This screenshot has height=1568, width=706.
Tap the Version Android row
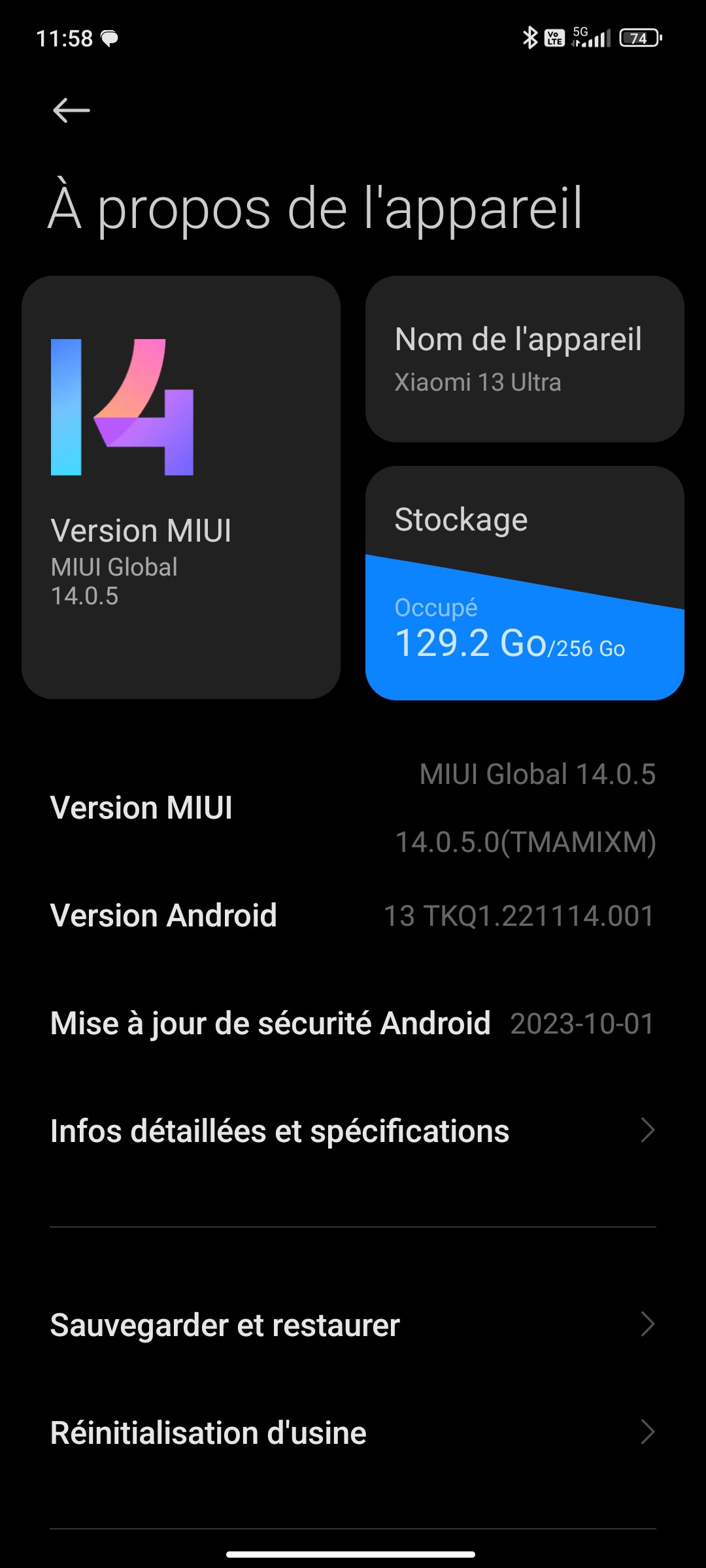pos(353,915)
